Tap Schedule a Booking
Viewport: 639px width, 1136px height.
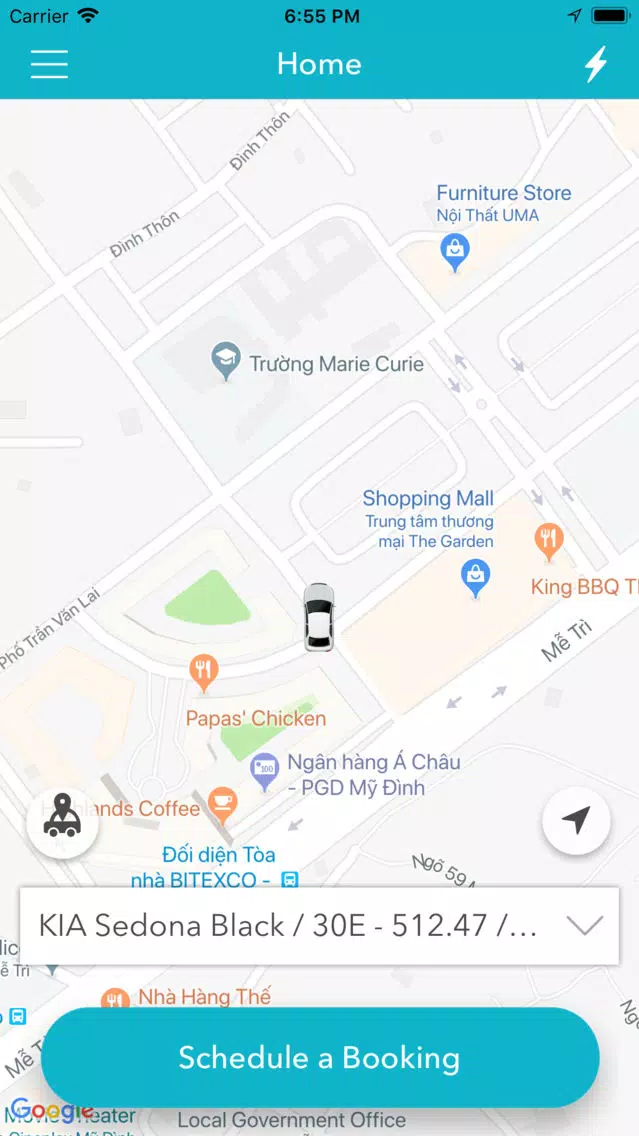pyautogui.click(x=320, y=1057)
